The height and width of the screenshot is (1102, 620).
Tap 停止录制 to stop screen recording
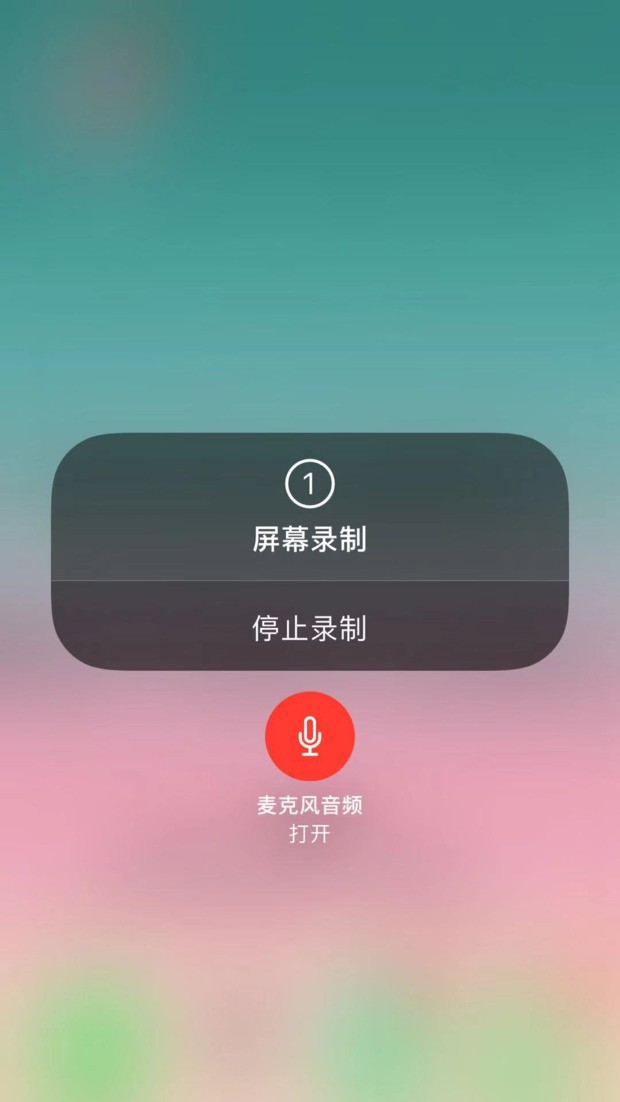pos(310,625)
